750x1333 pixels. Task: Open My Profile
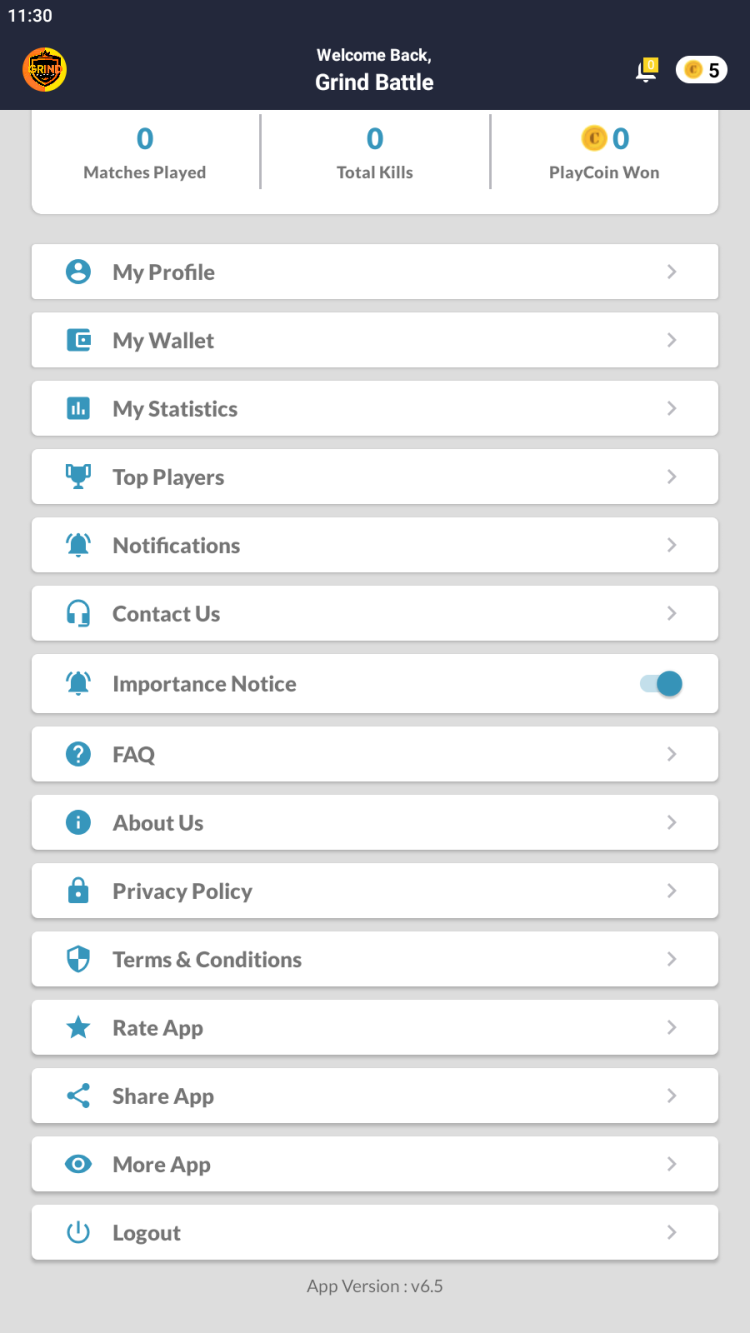pyautogui.click(x=375, y=272)
